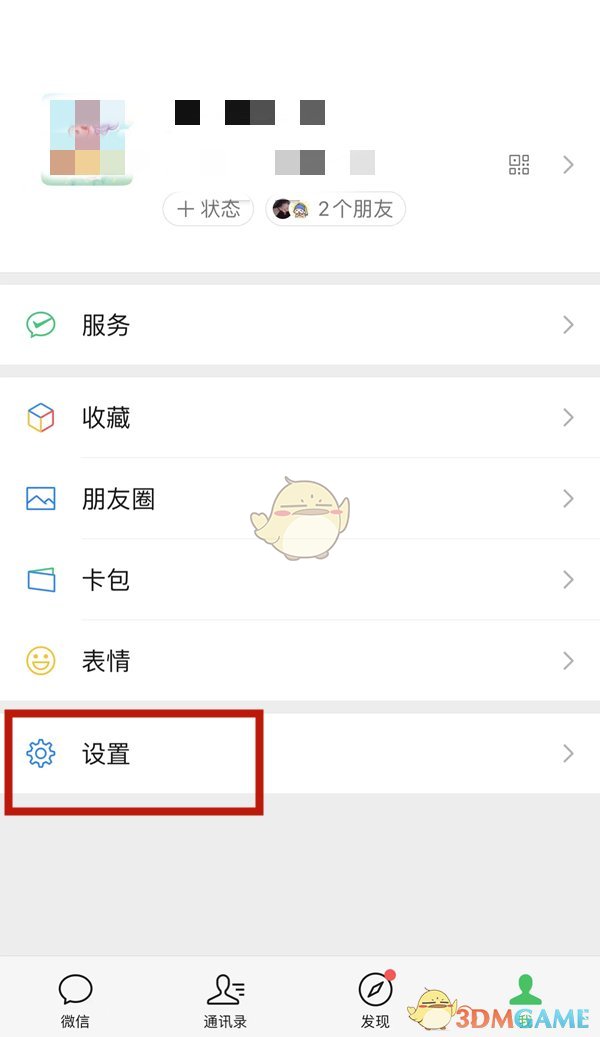Open 朋友圈 moments
The width and height of the screenshot is (600, 1037).
300,498
